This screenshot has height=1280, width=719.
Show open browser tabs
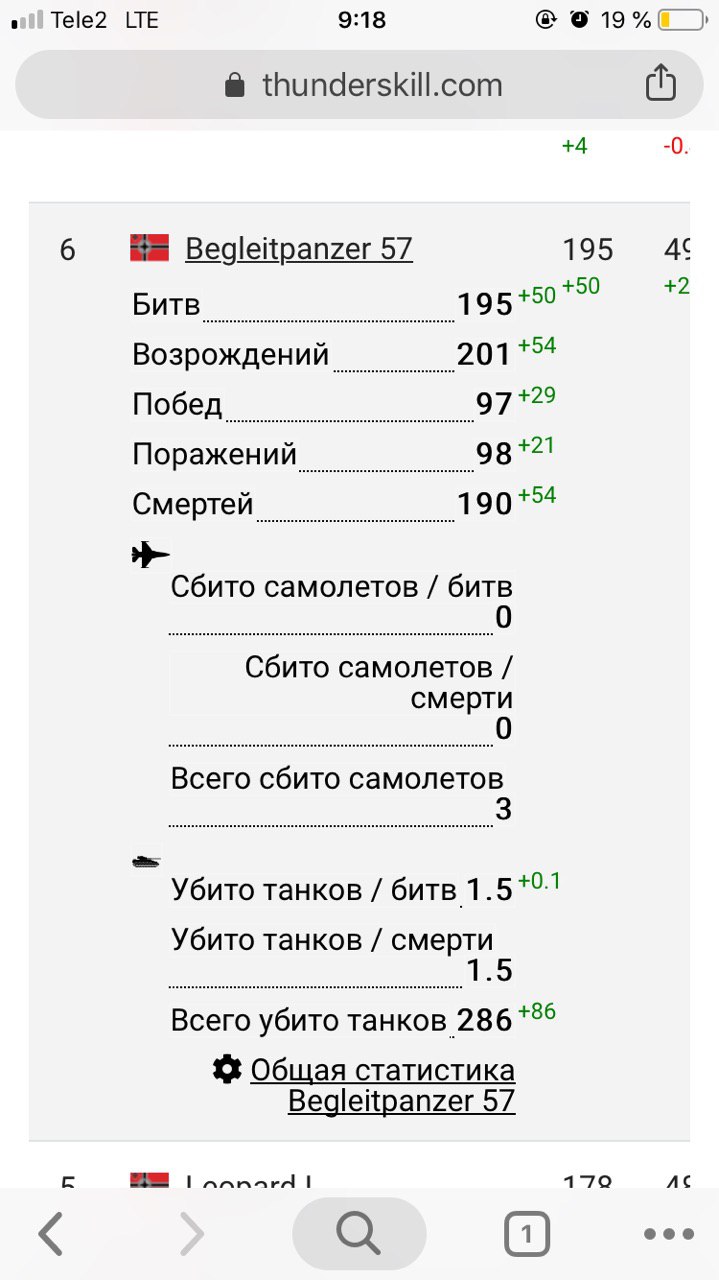pyautogui.click(x=526, y=1235)
